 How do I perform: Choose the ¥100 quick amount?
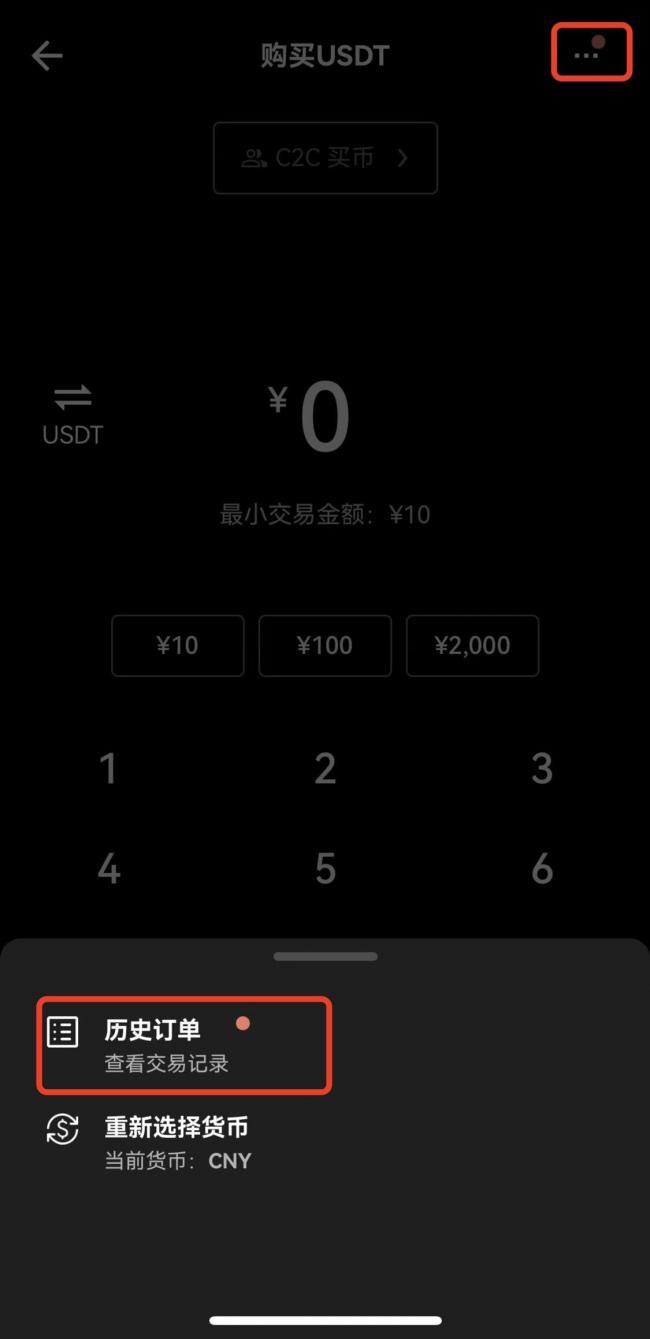(x=325, y=646)
